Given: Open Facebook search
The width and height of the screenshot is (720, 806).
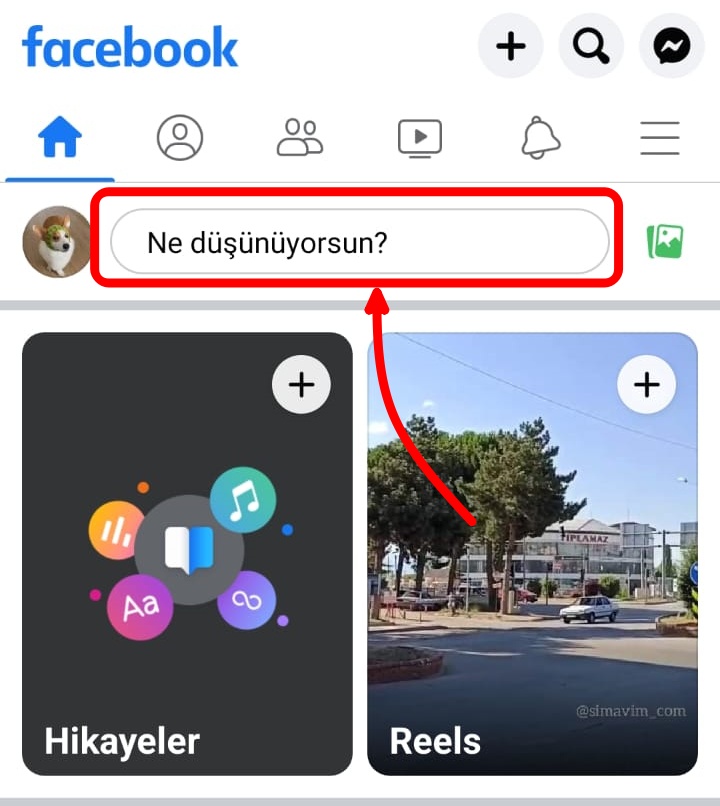Looking at the screenshot, I should tap(591, 45).
